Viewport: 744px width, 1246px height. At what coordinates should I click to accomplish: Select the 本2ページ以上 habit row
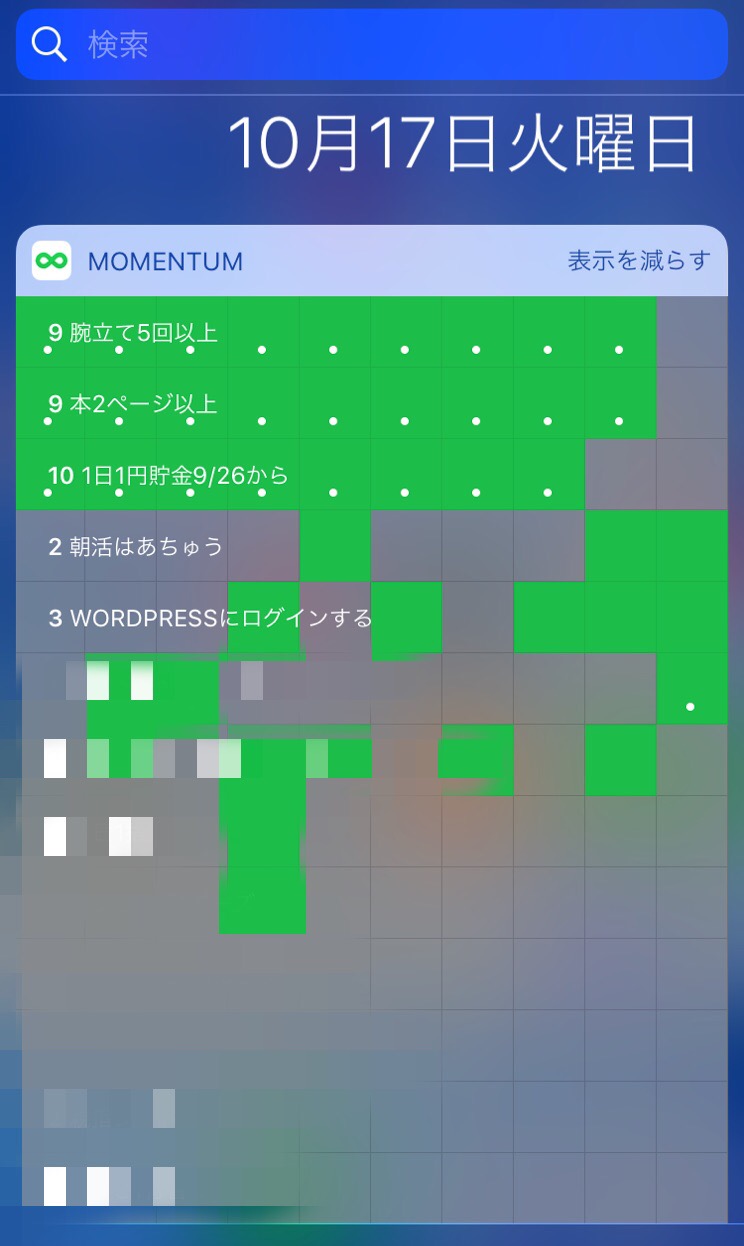click(x=143, y=404)
